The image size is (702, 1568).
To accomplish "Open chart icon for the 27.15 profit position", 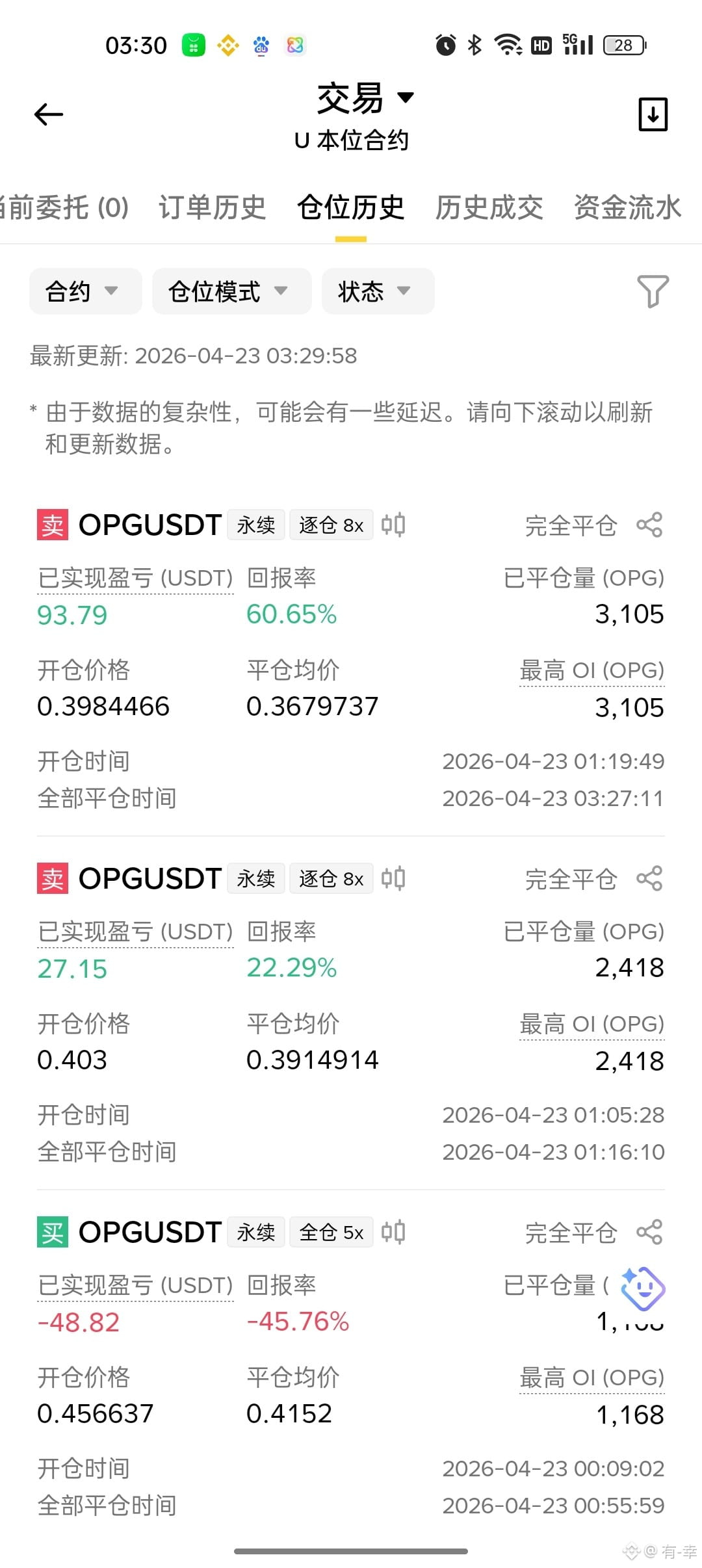I will click(x=393, y=878).
